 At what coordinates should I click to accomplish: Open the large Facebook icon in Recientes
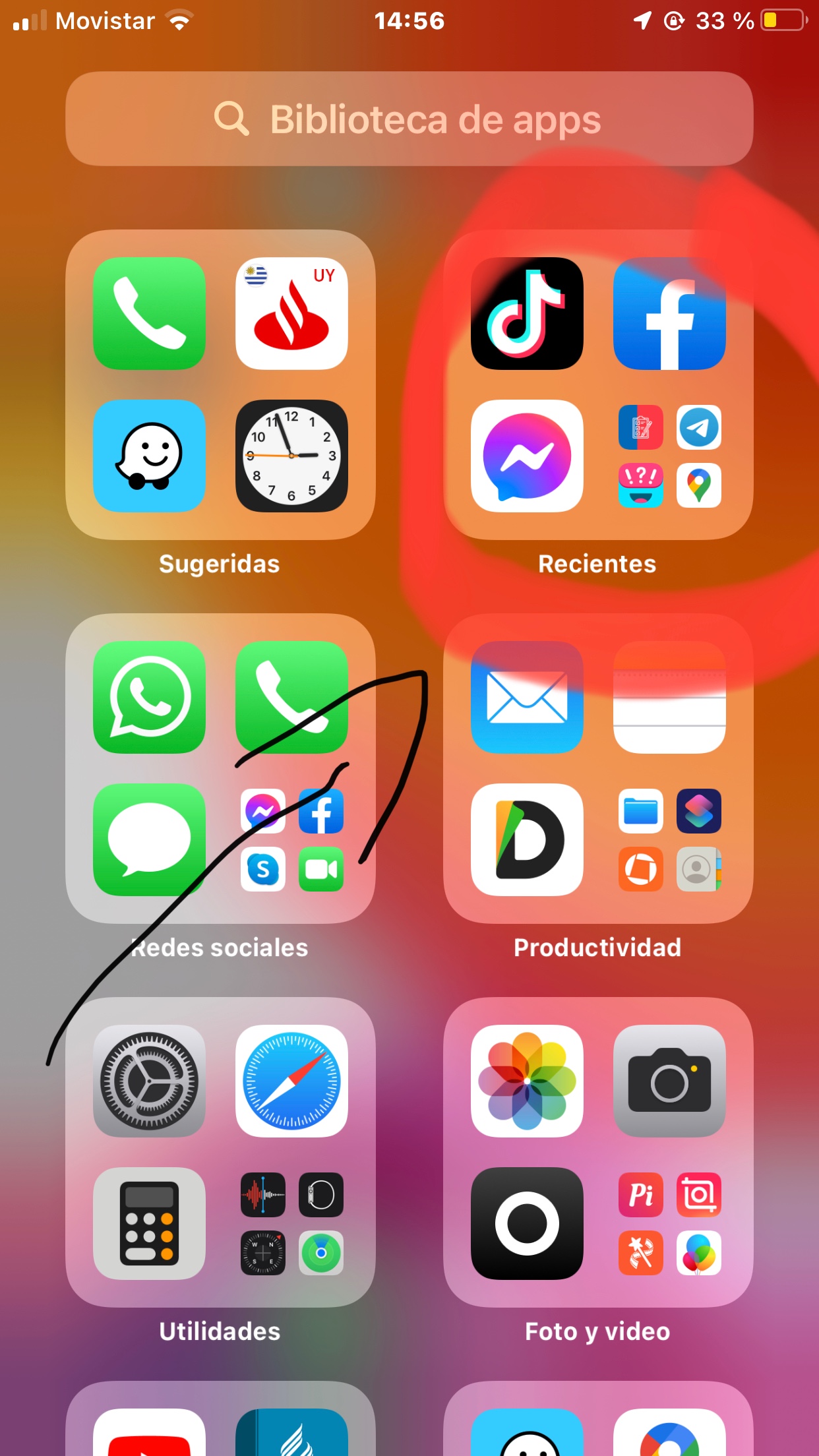tap(669, 313)
